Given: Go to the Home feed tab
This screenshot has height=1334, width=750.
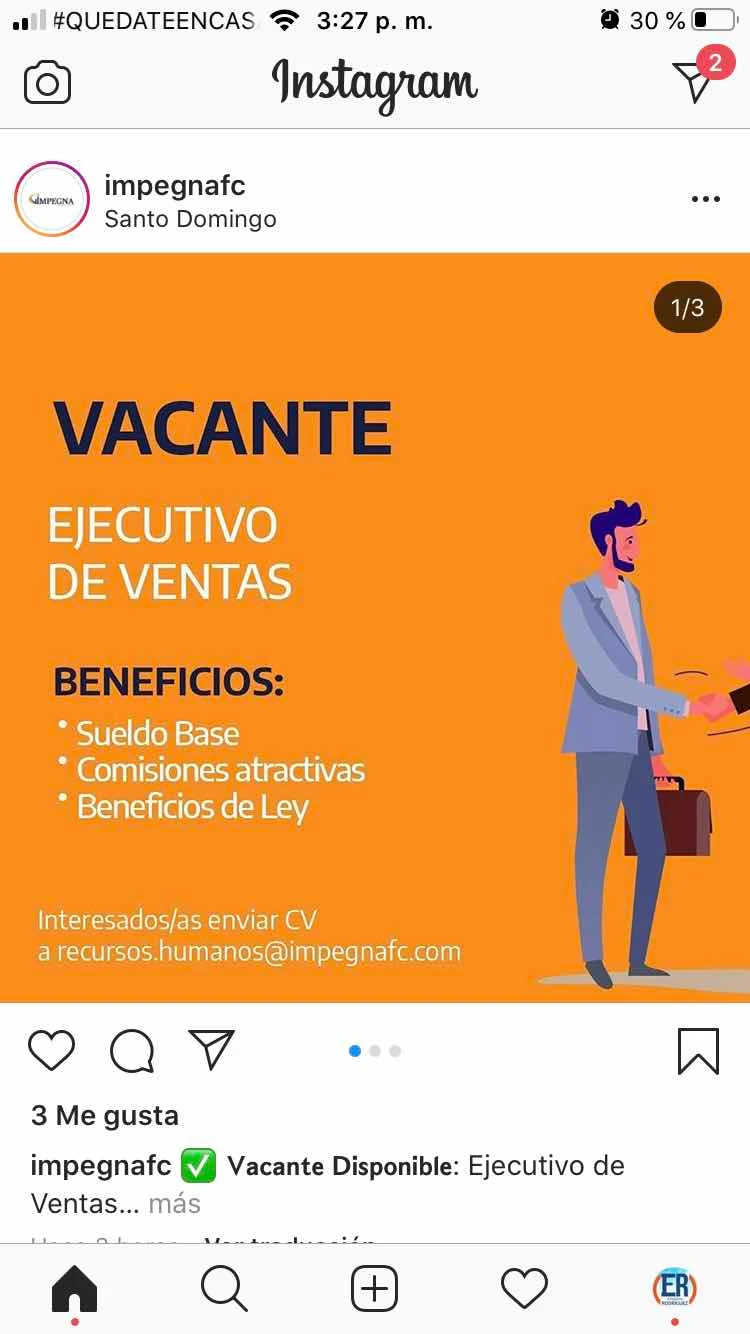Looking at the screenshot, I should pos(74,1288).
